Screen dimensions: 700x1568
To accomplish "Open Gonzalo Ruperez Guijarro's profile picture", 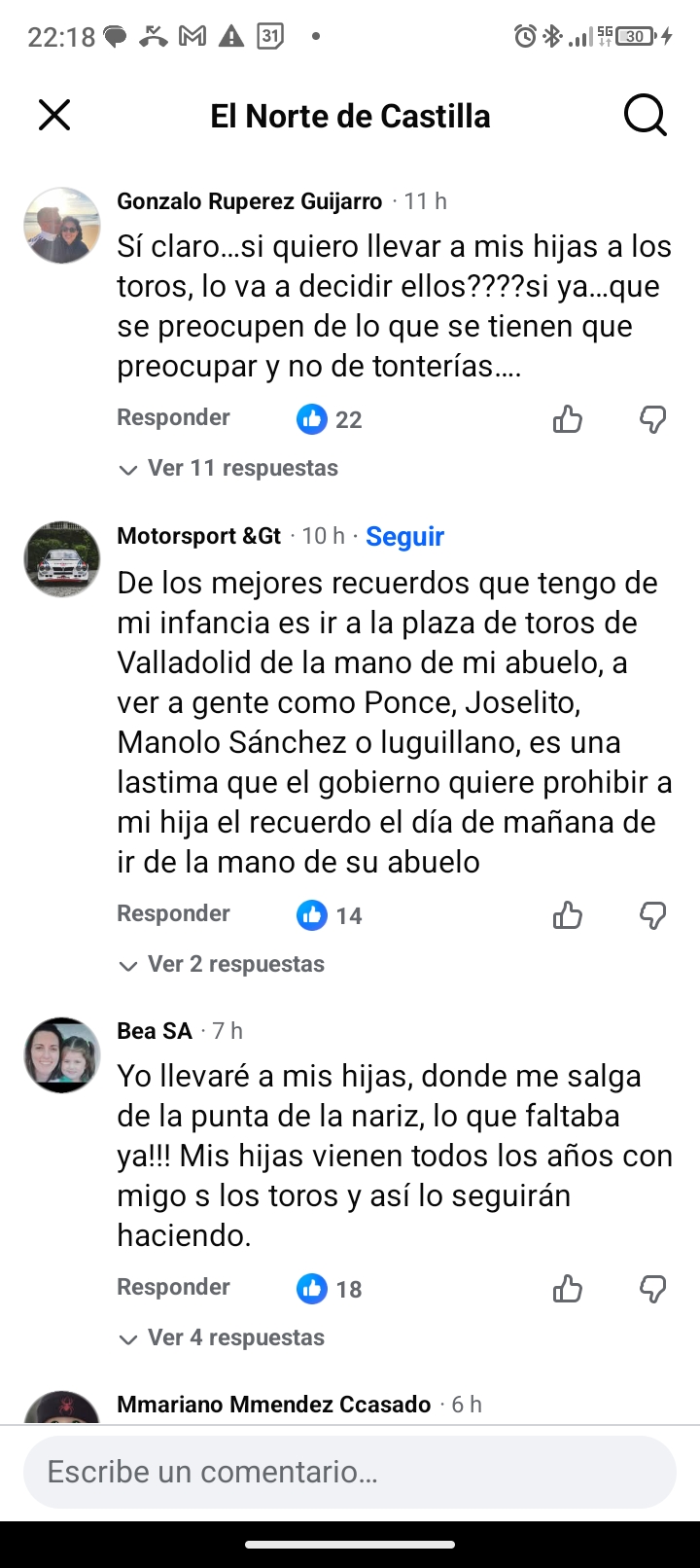I will pyautogui.click(x=62, y=226).
